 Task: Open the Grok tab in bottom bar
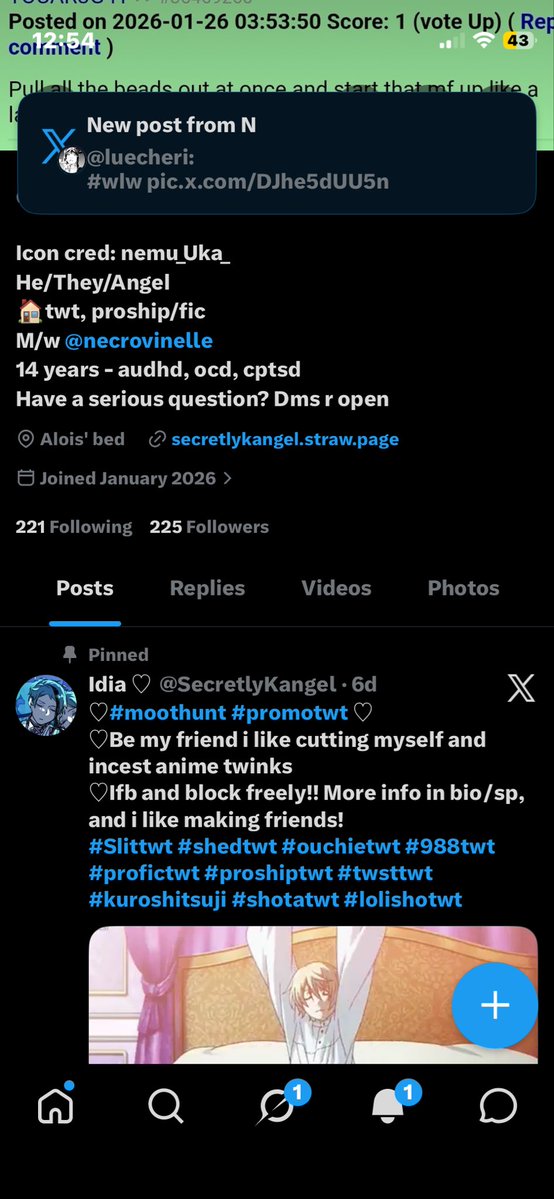(x=277, y=1105)
